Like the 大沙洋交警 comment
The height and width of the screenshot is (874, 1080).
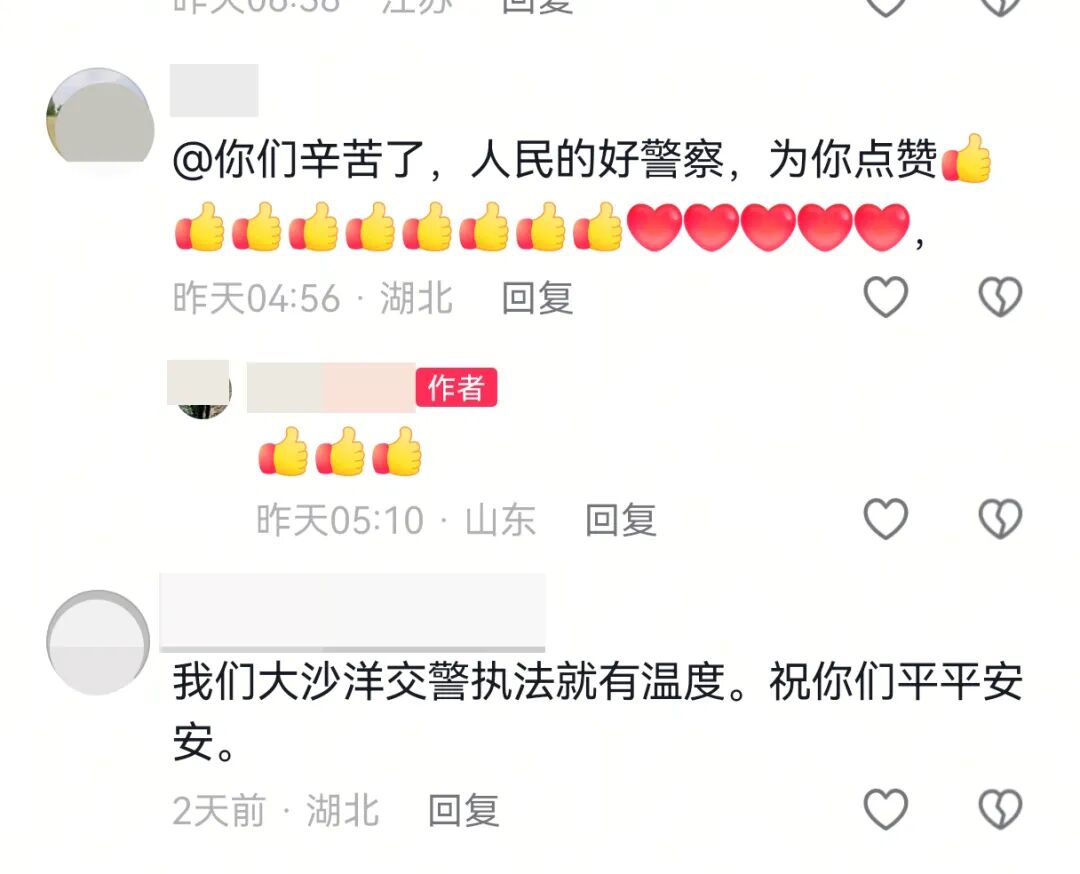pos(886,809)
